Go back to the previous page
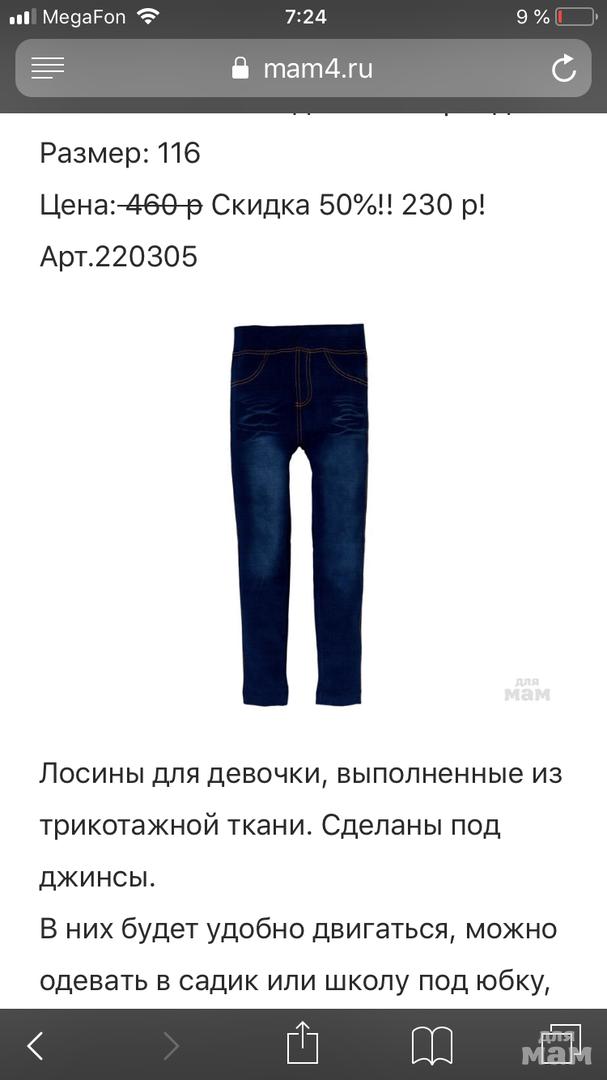Image resolution: width=607 pixels, height=1080 pixels. pyautogui.click(x=35, y=1046)
